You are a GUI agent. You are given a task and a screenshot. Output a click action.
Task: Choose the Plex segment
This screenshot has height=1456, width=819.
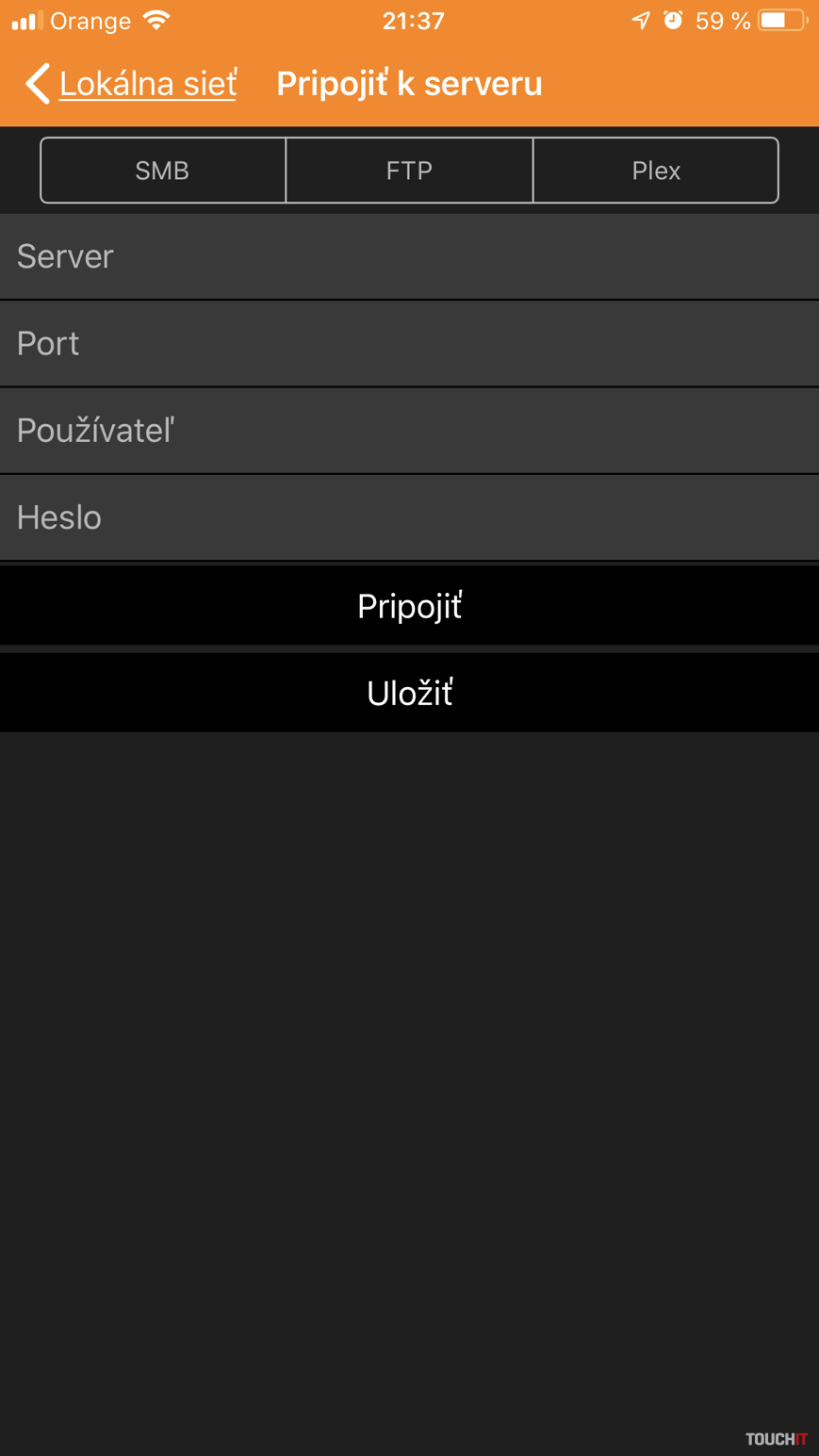pos(656,171)
